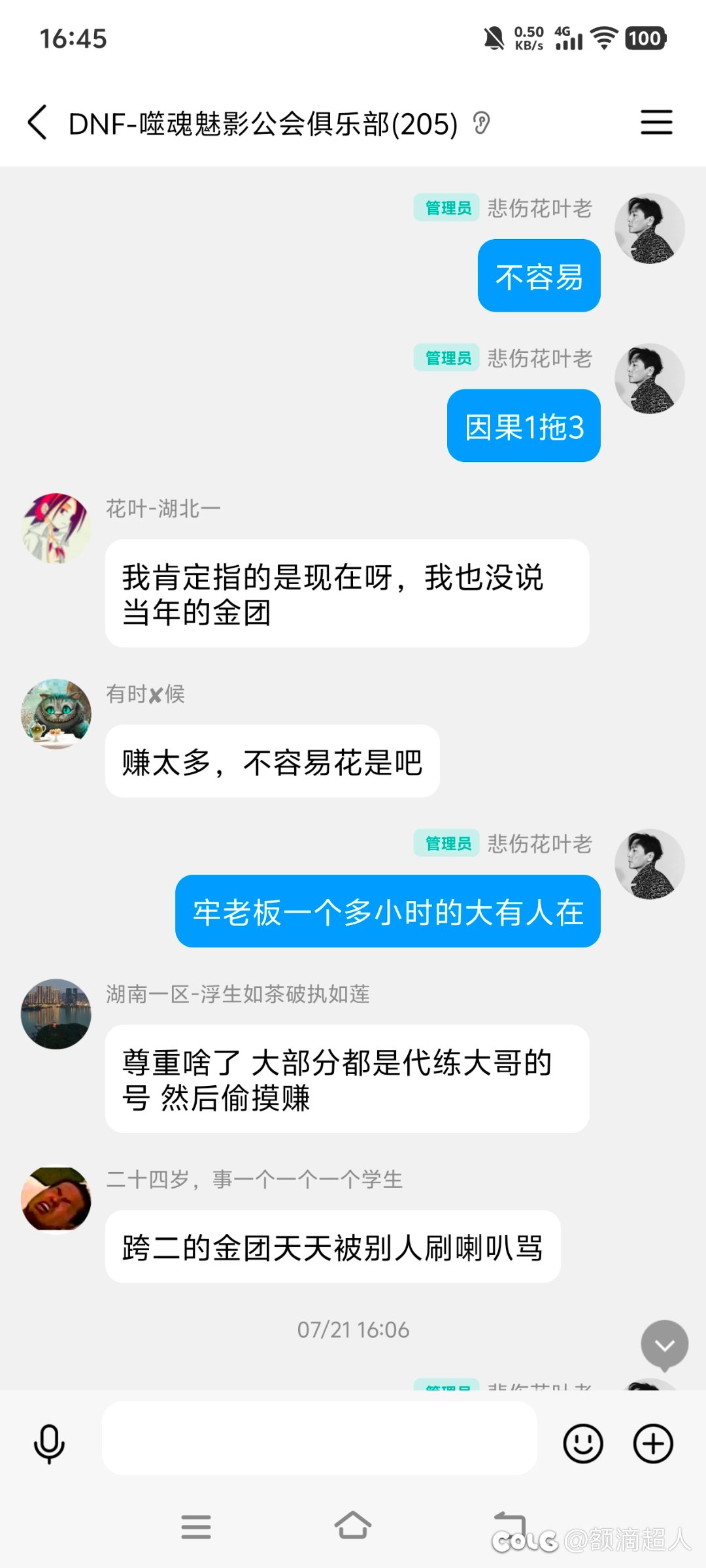Screen dimensions: 706x1568
Task: Tap the earpiece mode icon beside title
Action: click(482, 123)
